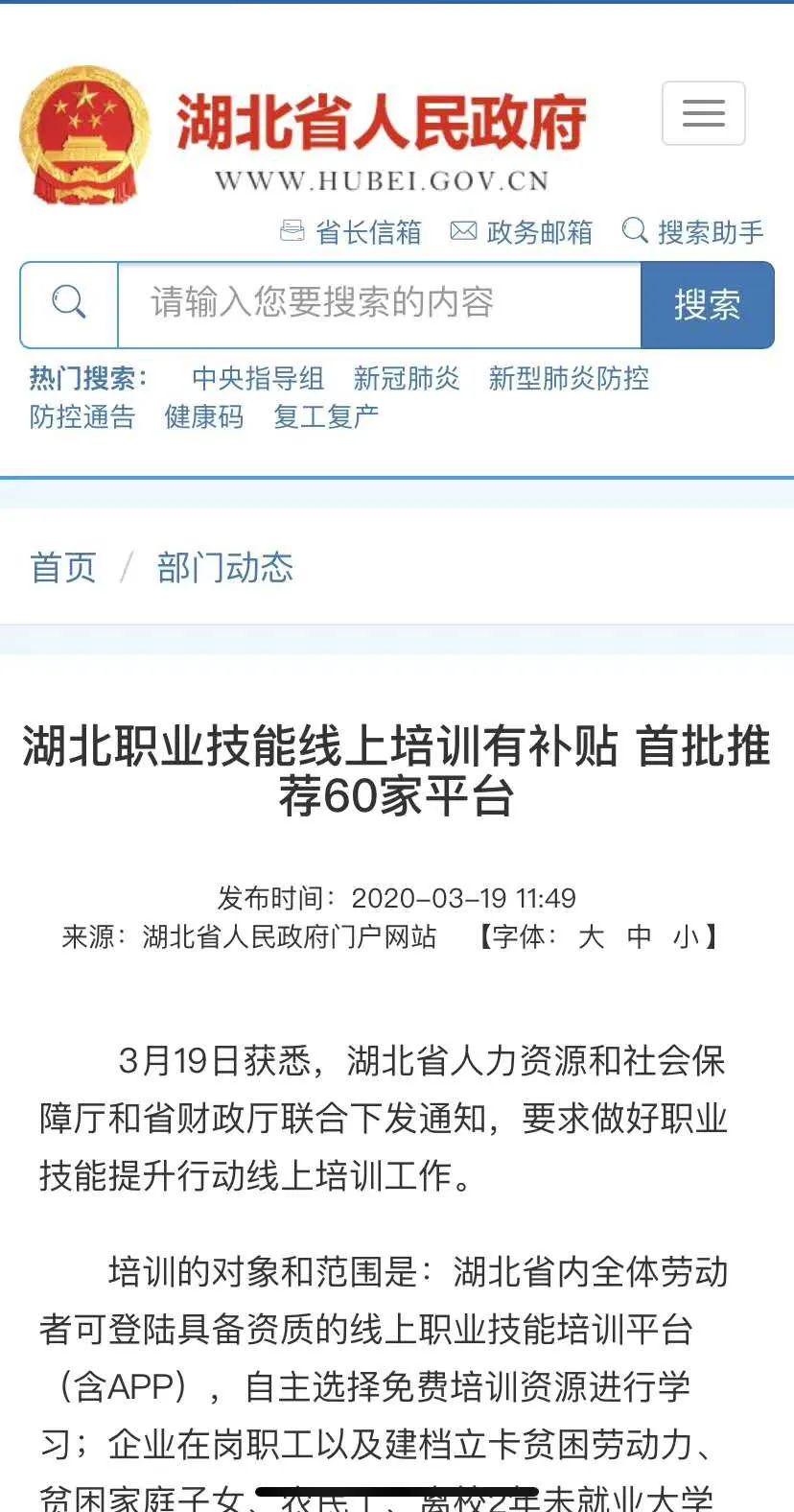Open 搜索助手 search assistant

click(693, 232)
